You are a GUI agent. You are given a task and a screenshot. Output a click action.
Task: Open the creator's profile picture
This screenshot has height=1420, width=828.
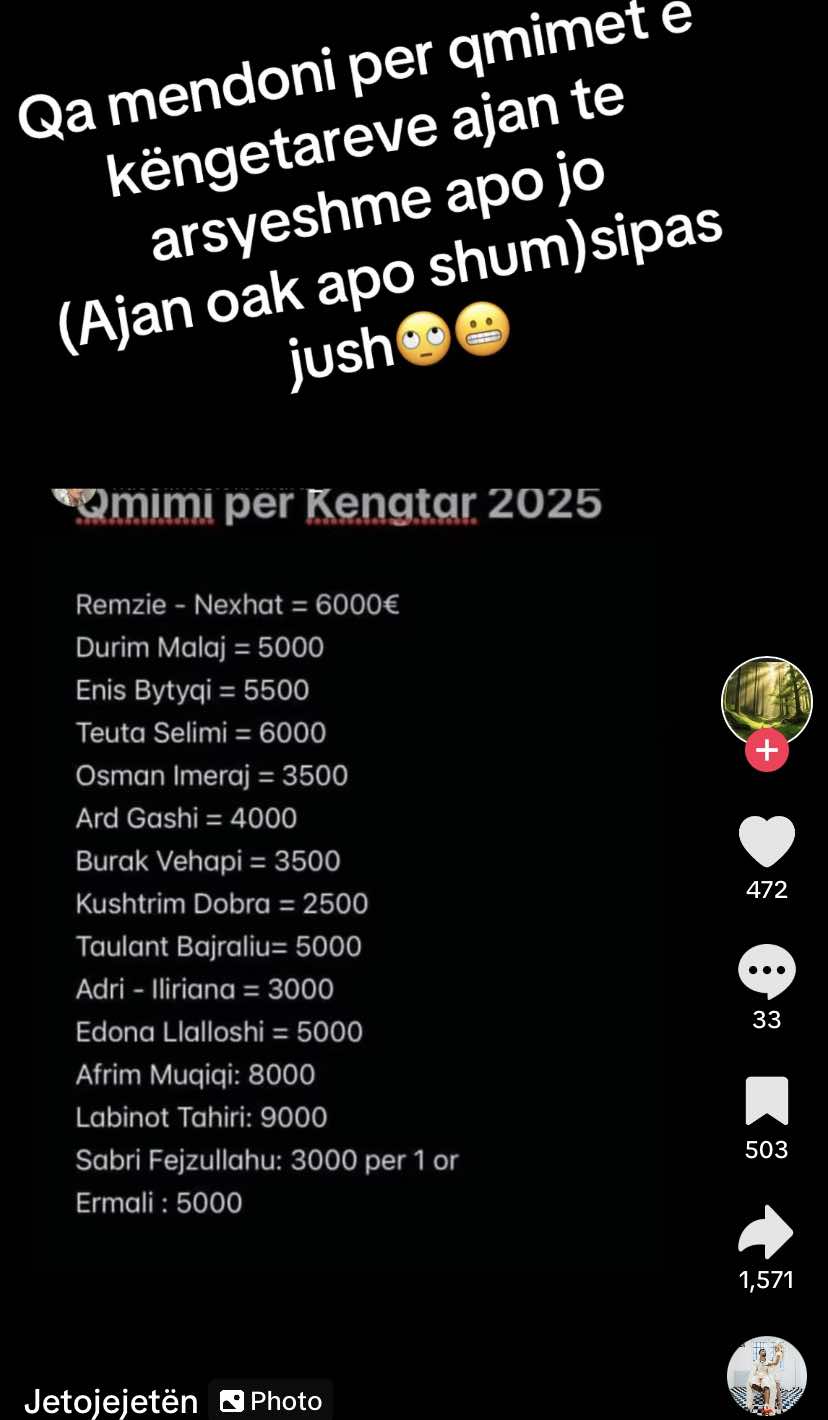(x=766, y=701)
